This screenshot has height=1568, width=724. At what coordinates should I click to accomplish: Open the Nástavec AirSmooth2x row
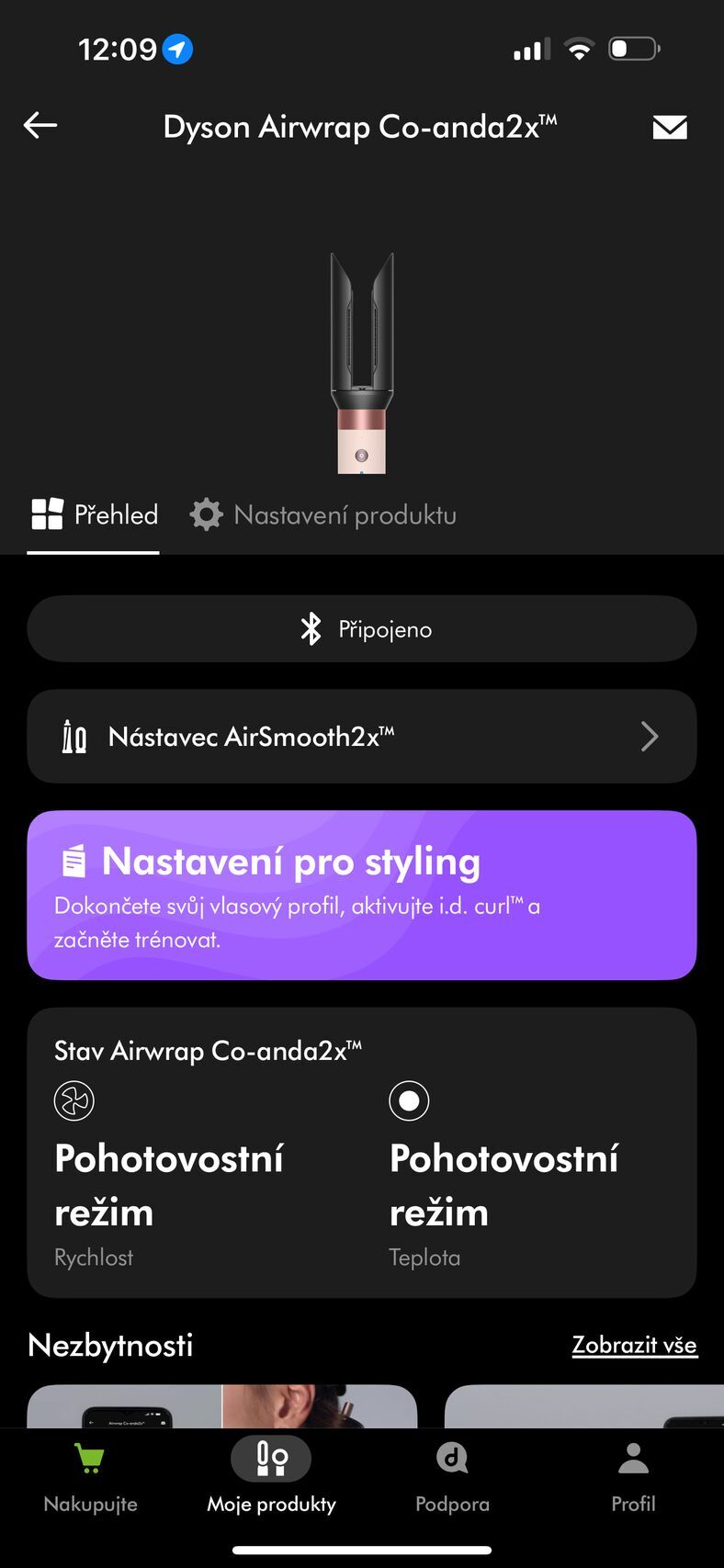(x=362, y=737)
